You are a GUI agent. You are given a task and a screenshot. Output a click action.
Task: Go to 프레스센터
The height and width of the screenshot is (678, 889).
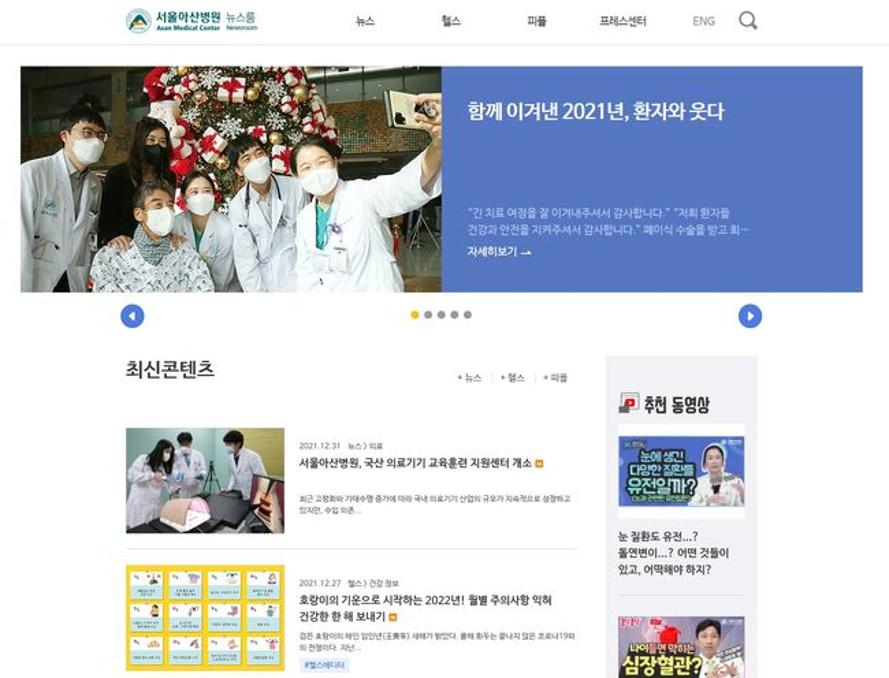coord(623,21)
